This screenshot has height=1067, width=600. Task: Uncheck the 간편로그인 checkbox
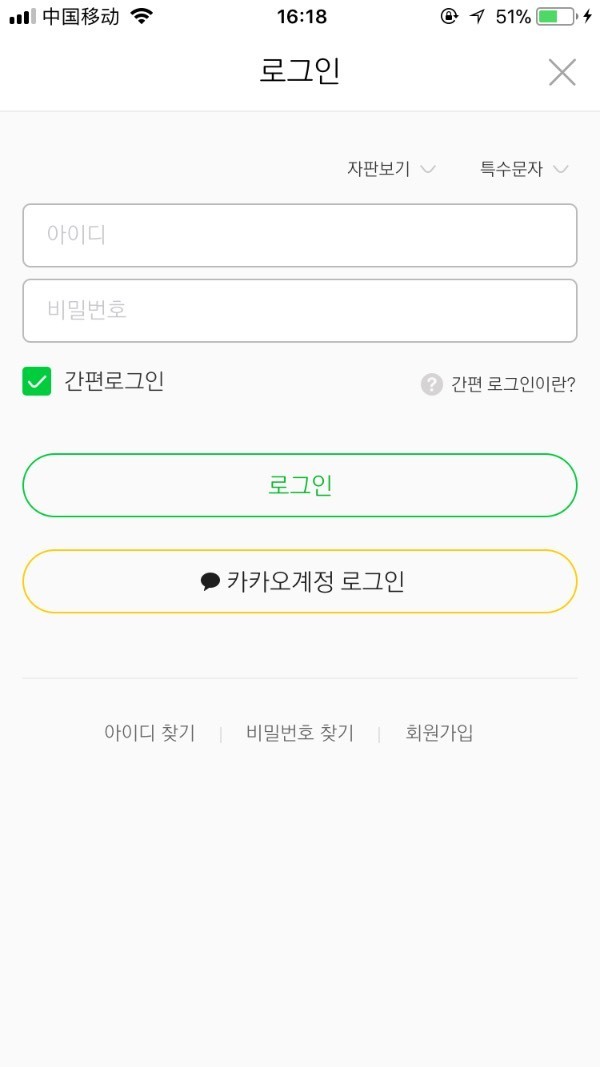[x=37, y=381]
